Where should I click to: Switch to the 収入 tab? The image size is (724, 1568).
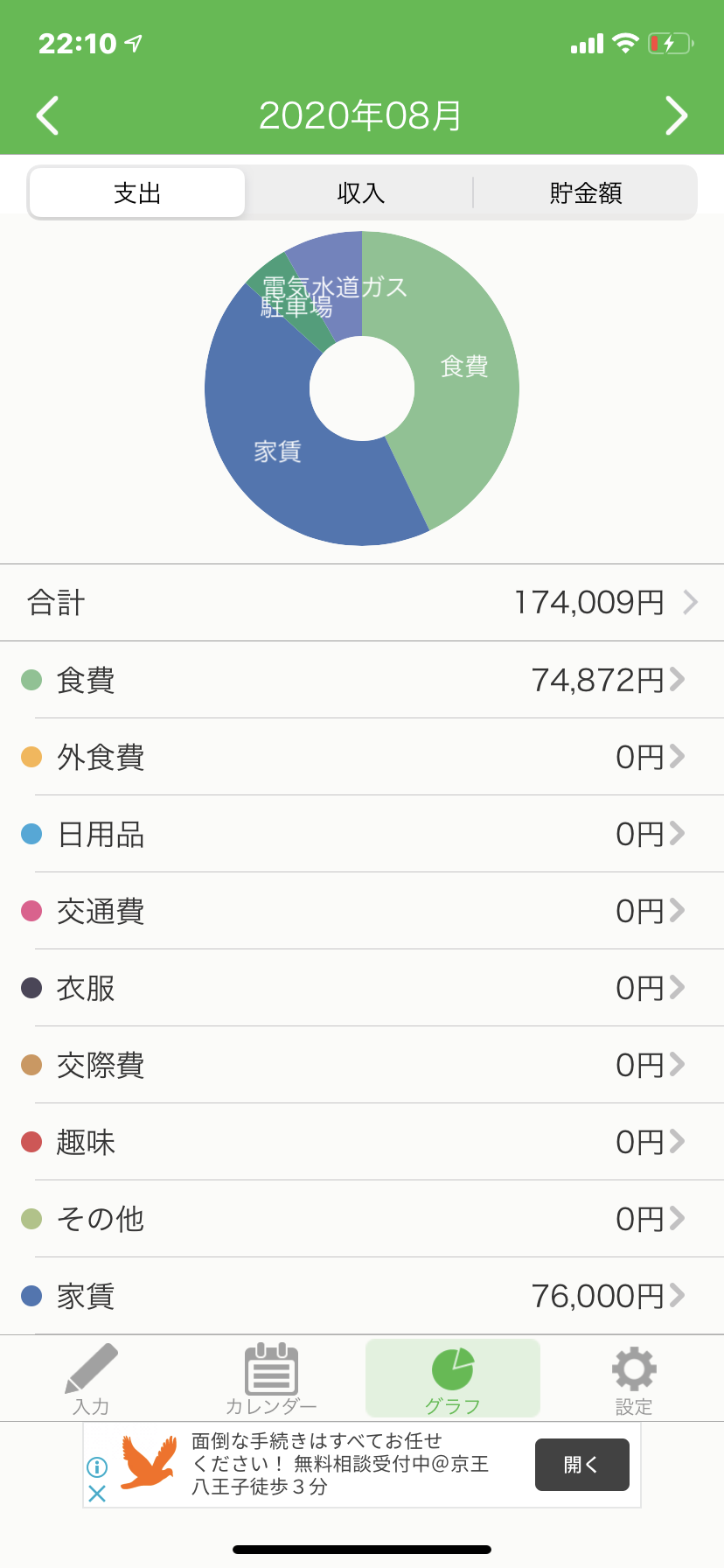point(361,192)
